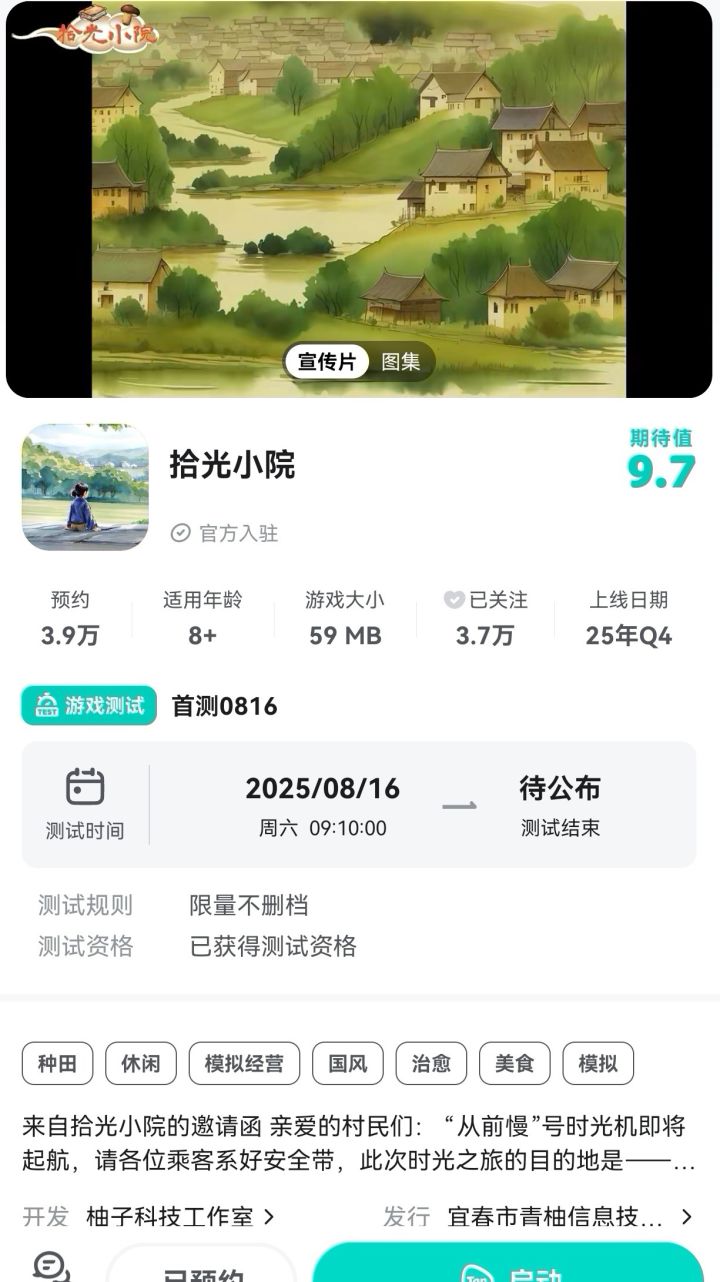Toggle the 种田 tag filter

[57, 1064]
